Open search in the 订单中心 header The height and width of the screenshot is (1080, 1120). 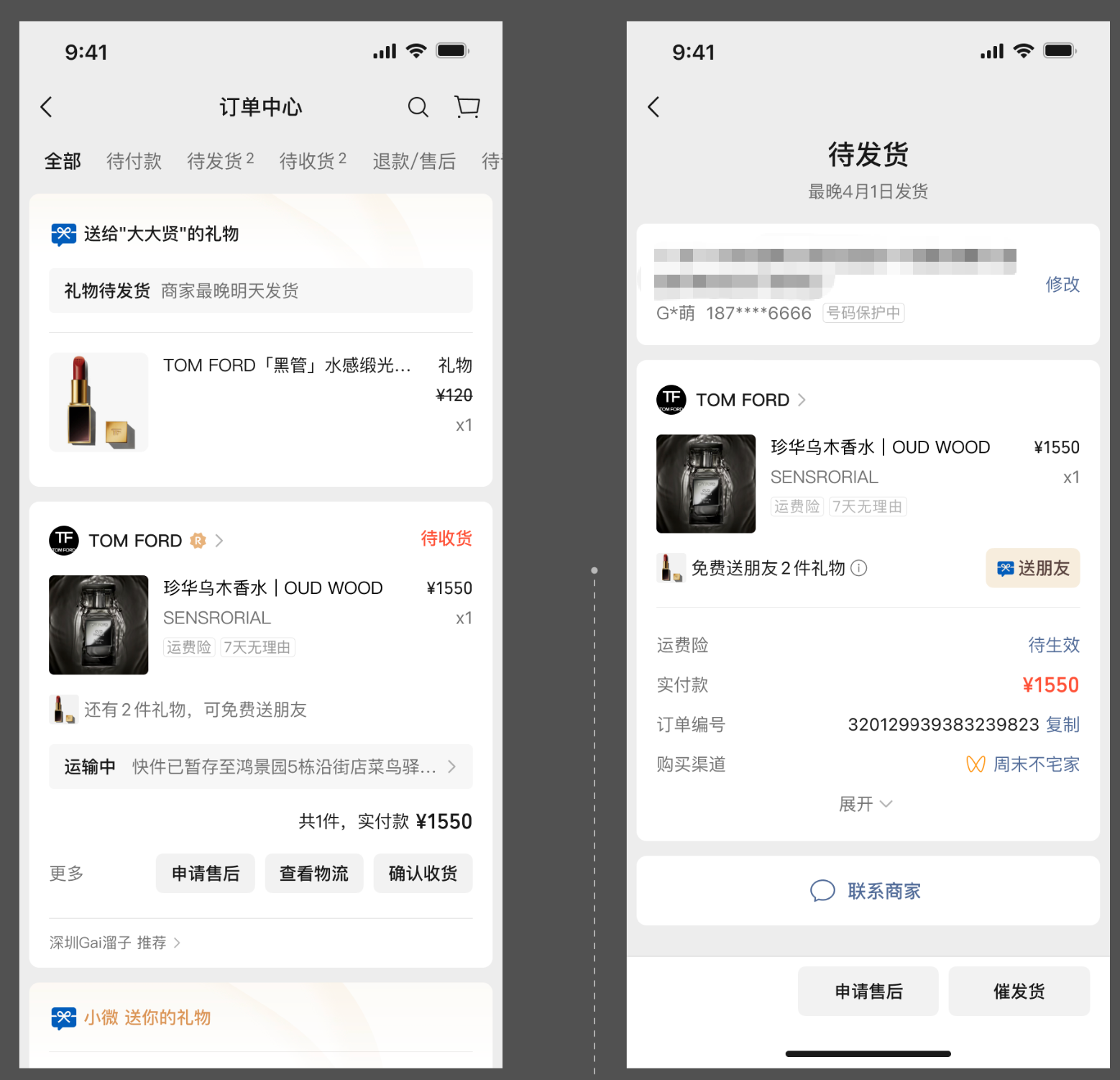point(418,107)
